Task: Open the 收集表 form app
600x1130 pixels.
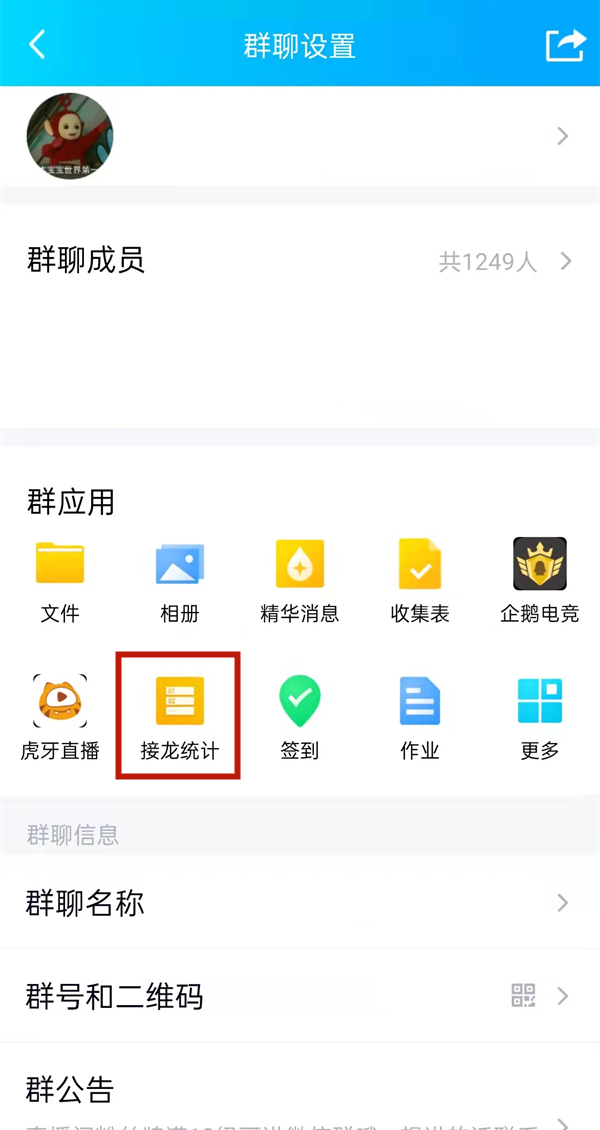Action: coord(420,580)
